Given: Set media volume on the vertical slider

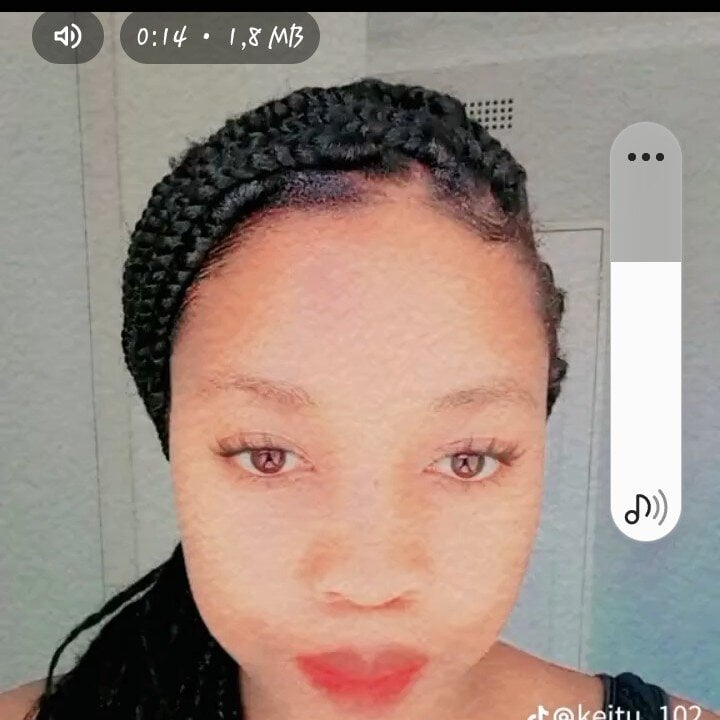Looking at the screenshot, I should tap(646, 330).
